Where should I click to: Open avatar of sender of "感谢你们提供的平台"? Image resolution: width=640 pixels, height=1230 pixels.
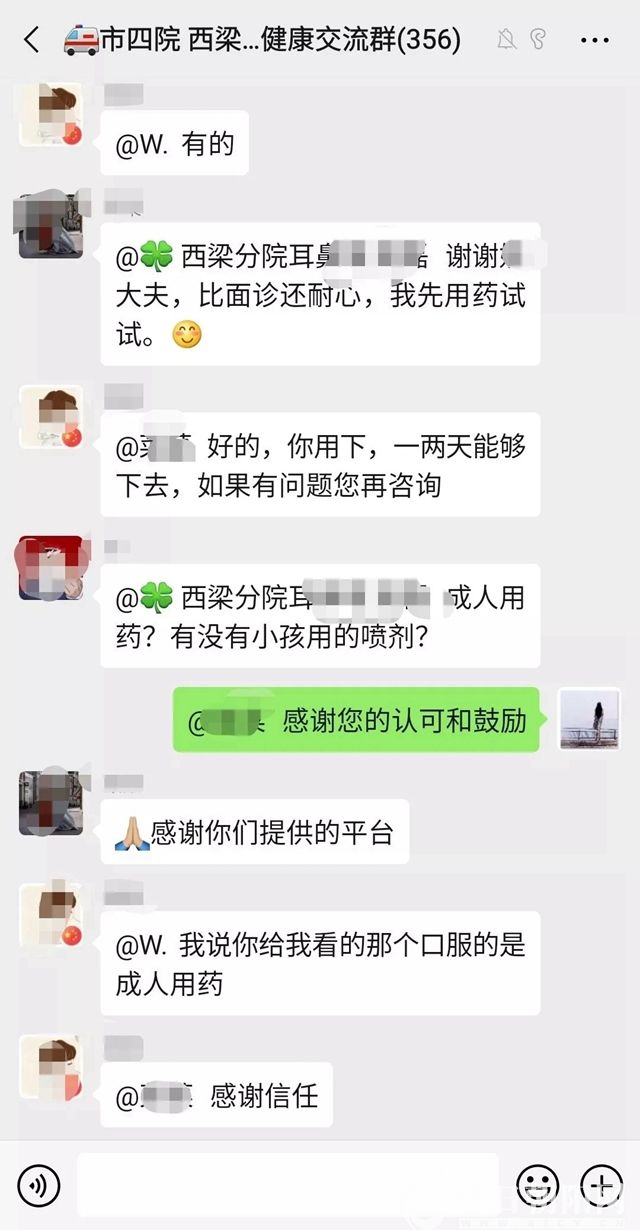pos(51,803)
